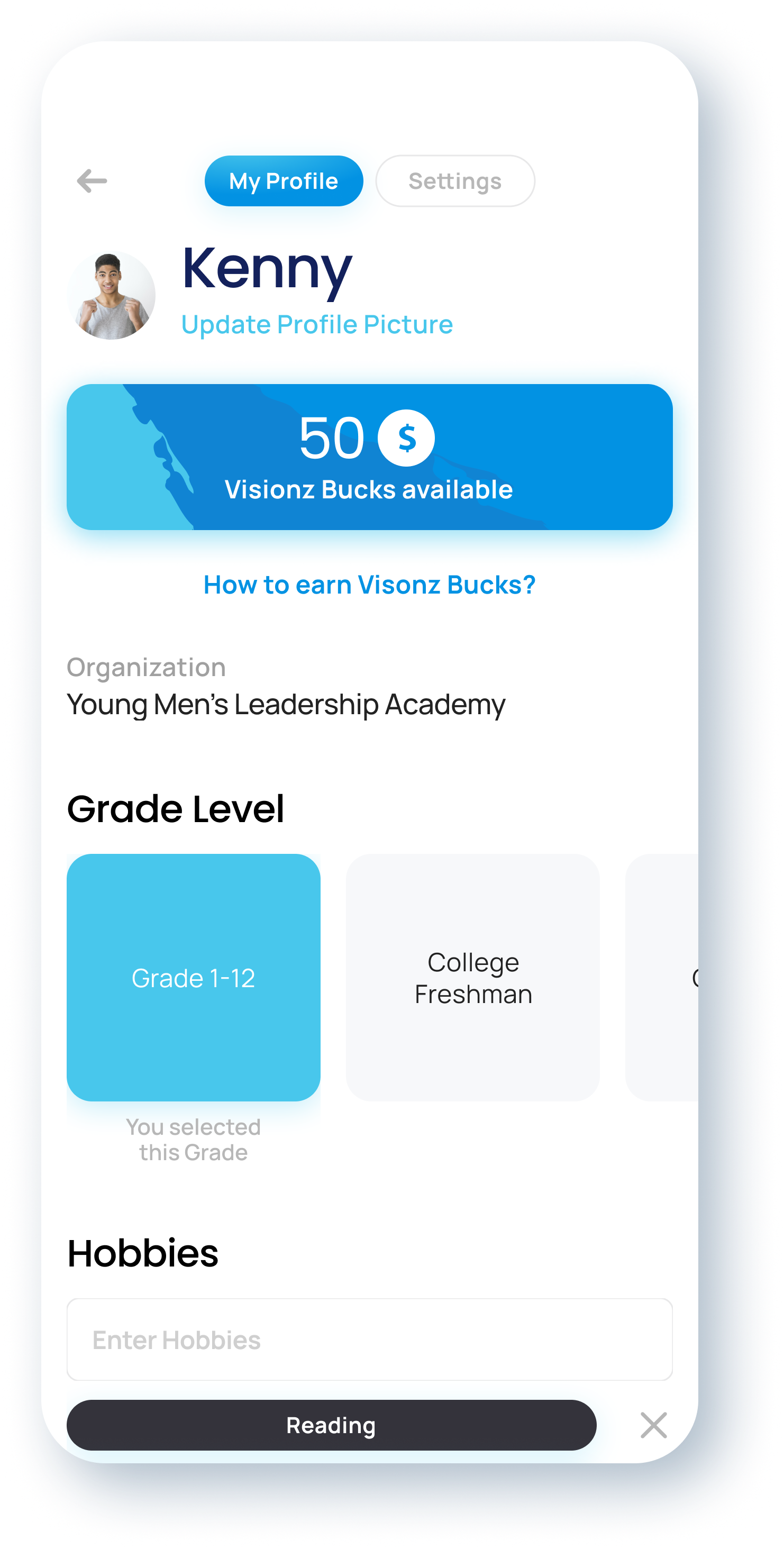
Task: Switch to the Settings tab
Action: [x=455, y=181]
